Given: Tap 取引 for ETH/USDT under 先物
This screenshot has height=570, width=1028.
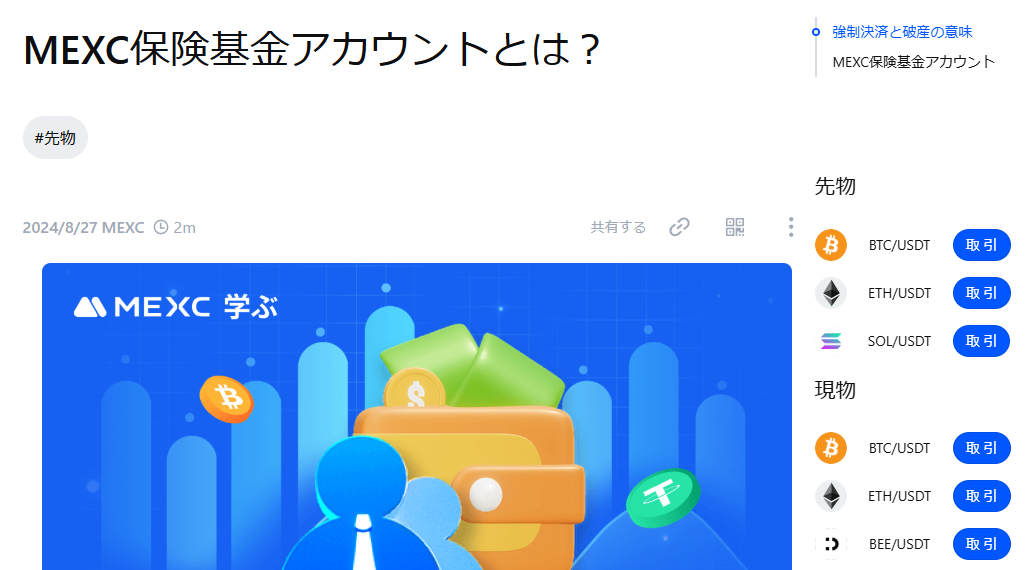Looking at the screenshot, I should point(981,293).
